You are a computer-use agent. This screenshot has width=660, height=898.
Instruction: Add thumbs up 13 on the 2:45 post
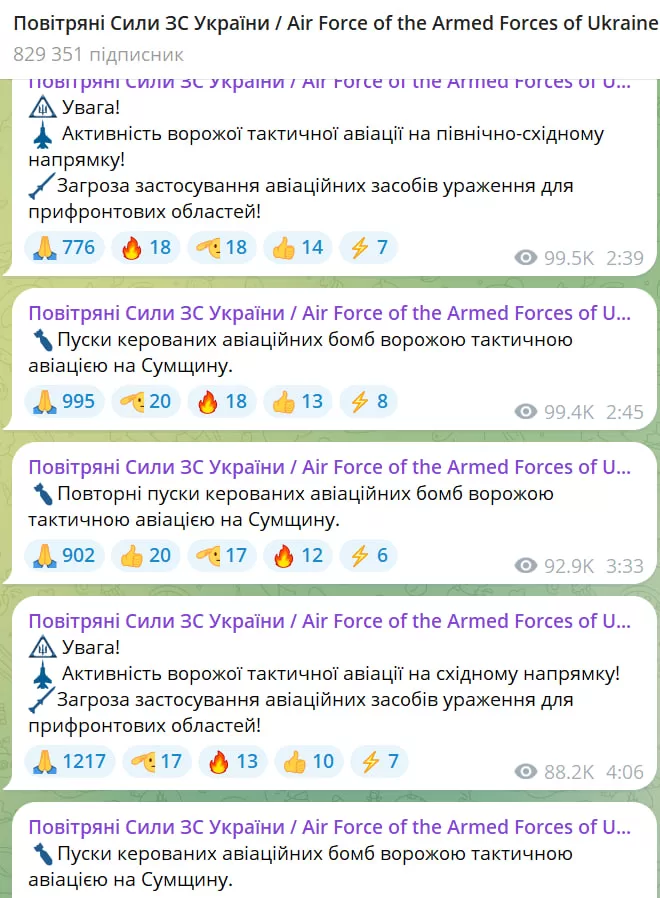point(298,401)
